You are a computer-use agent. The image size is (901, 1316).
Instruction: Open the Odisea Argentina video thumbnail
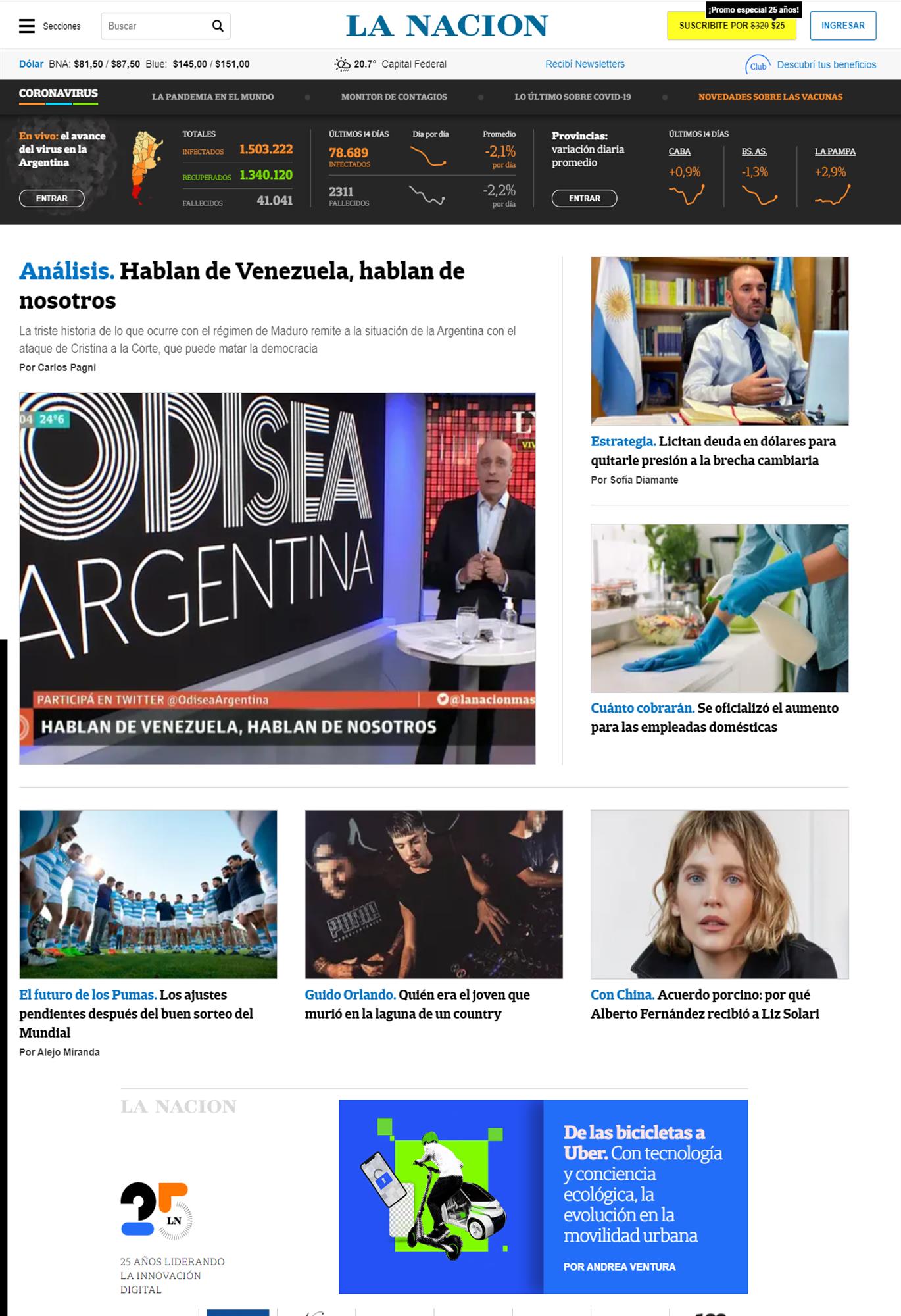[x=277, y=578]
